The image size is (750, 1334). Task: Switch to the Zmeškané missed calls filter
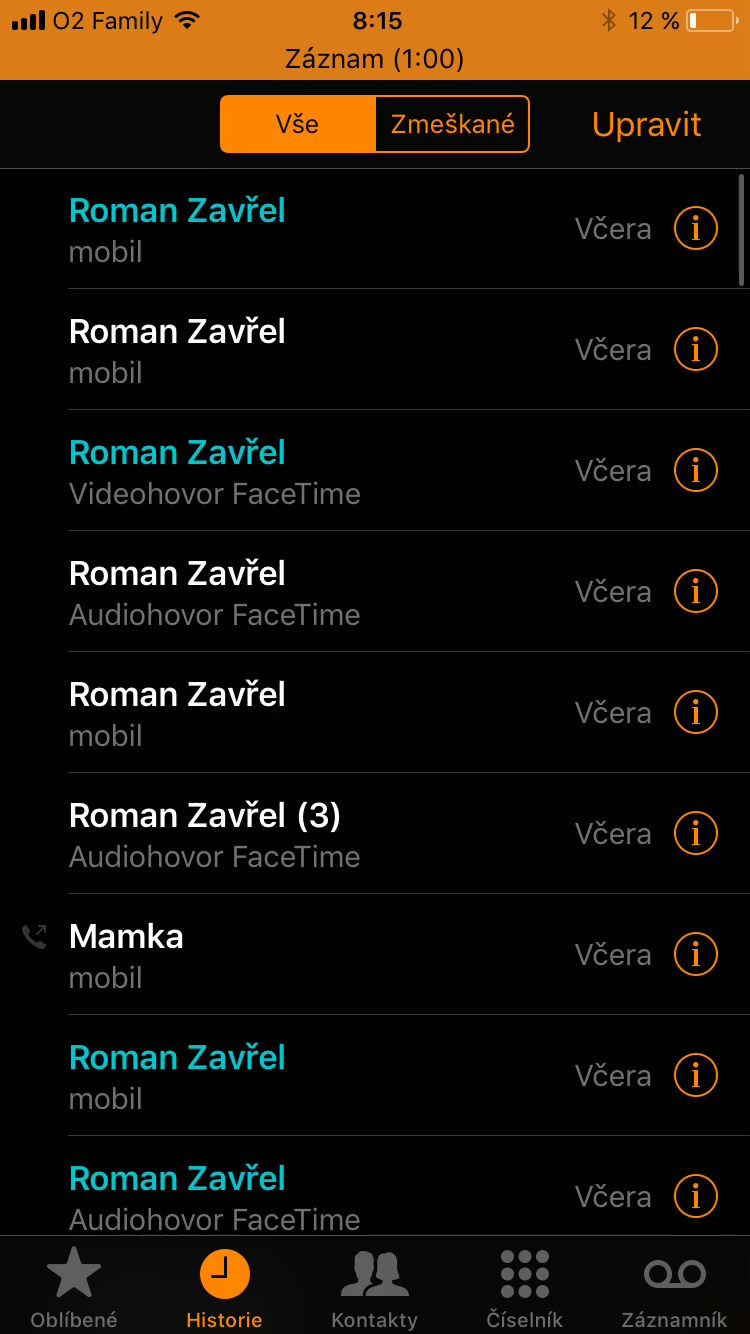(452, 124)
